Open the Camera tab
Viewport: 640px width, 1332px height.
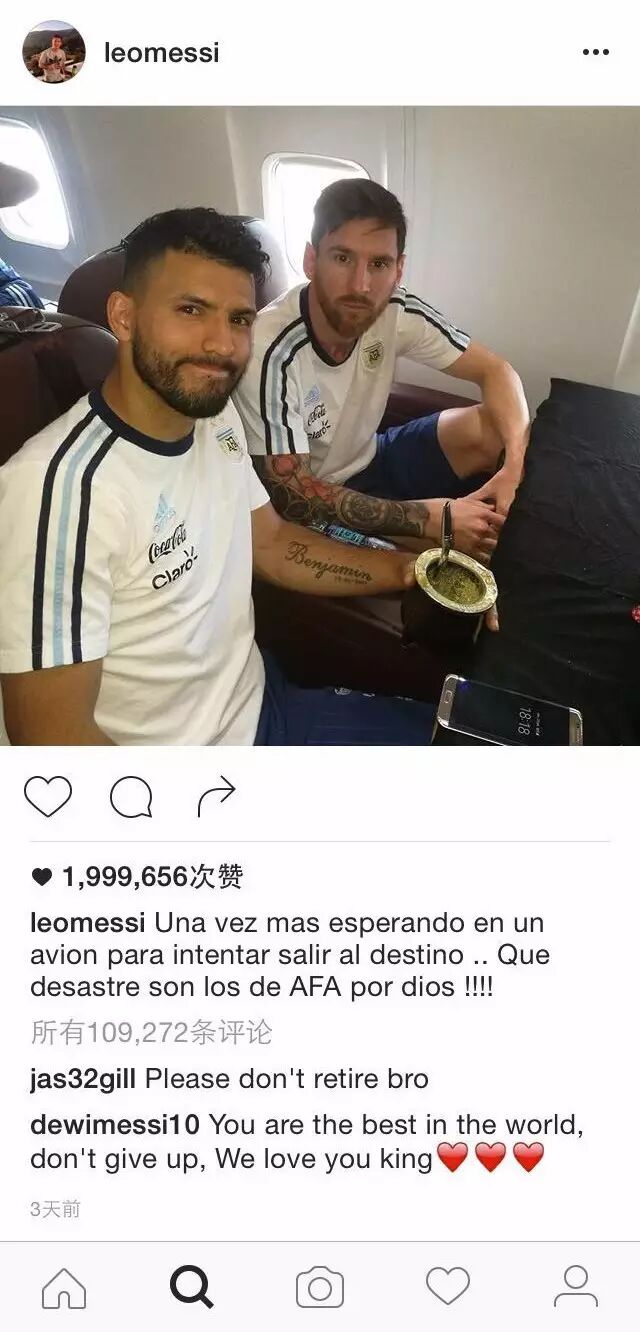tap(320, 1287)
